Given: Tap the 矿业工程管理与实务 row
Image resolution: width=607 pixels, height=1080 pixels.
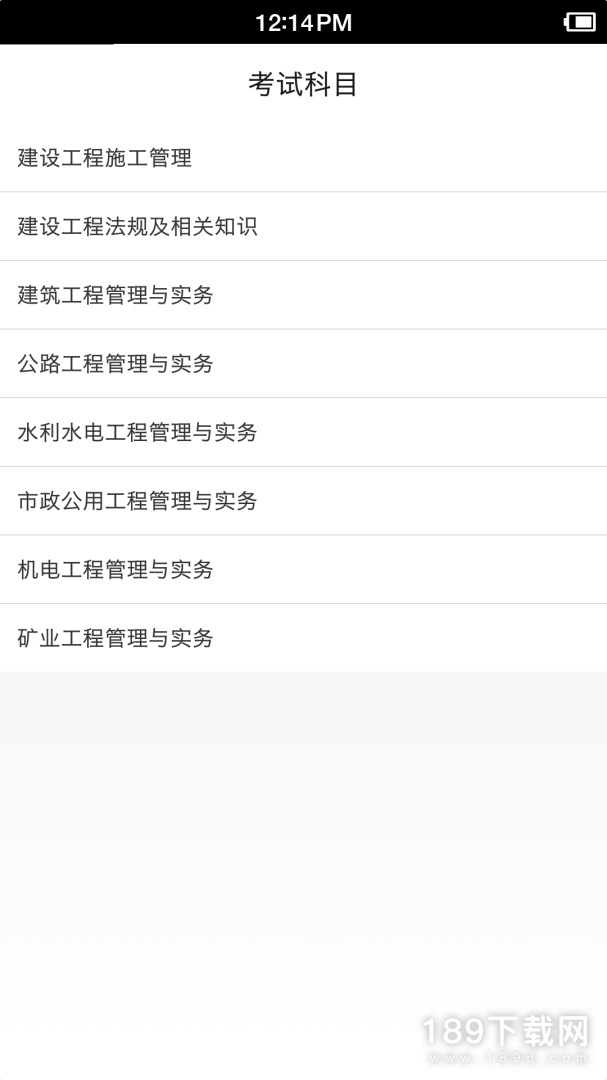Looking at the screenshot, I should point(303,638).
